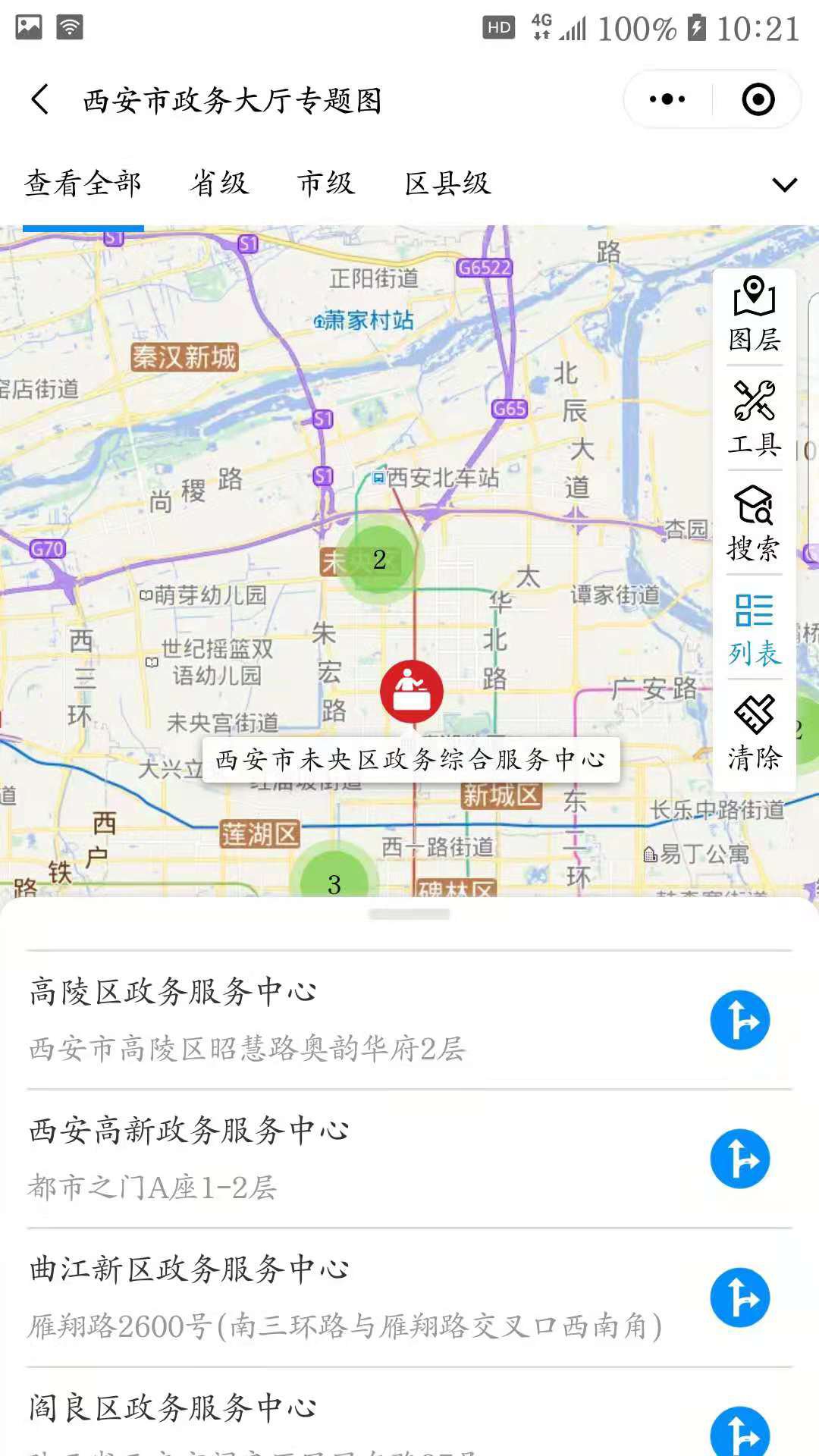Expand the category dropdown chevron

point(783,184)
